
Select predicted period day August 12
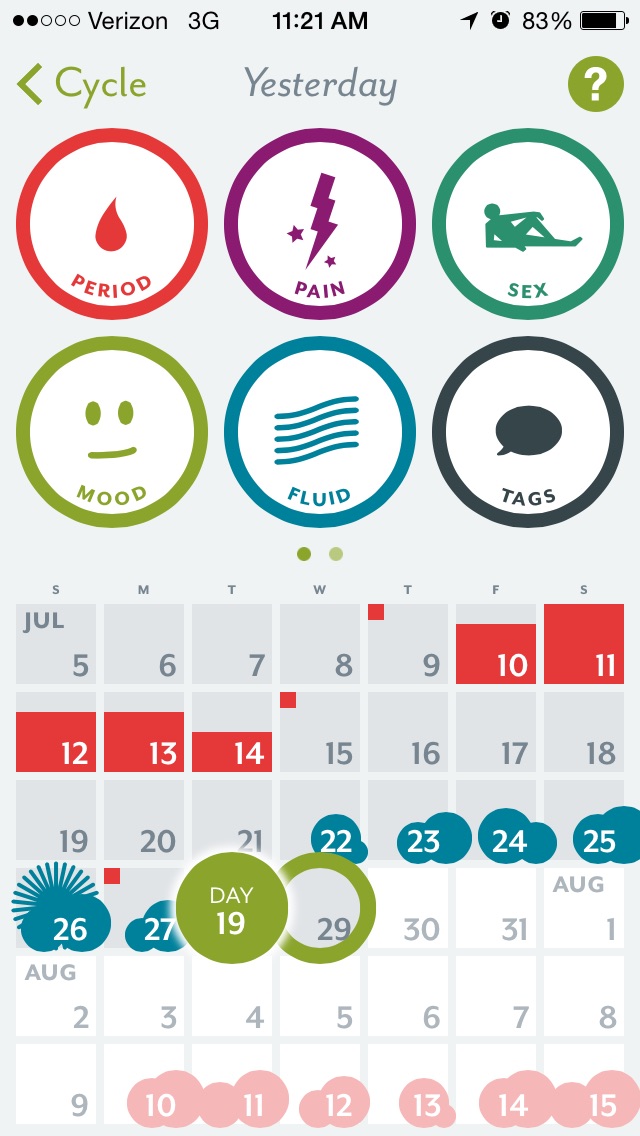click(320, 1085)
